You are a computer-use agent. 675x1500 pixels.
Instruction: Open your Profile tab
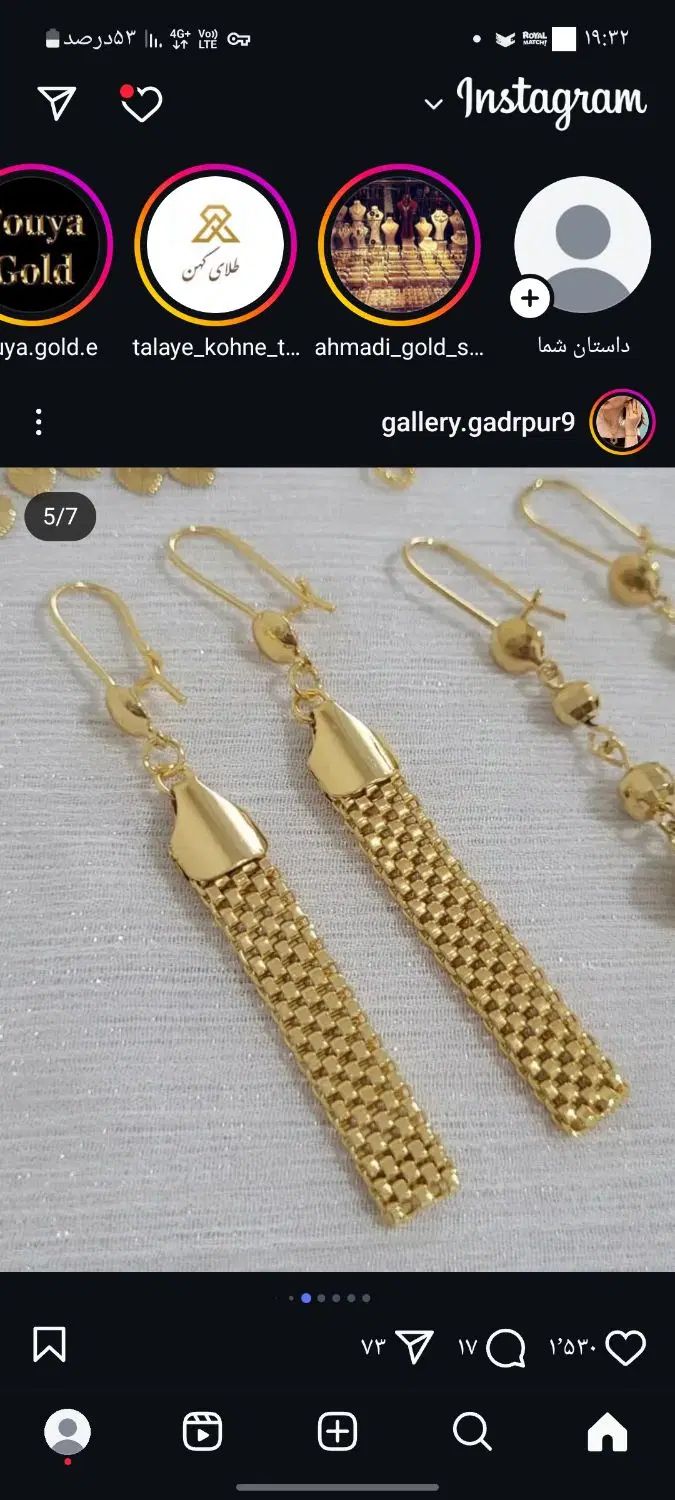click(67, 1432)
